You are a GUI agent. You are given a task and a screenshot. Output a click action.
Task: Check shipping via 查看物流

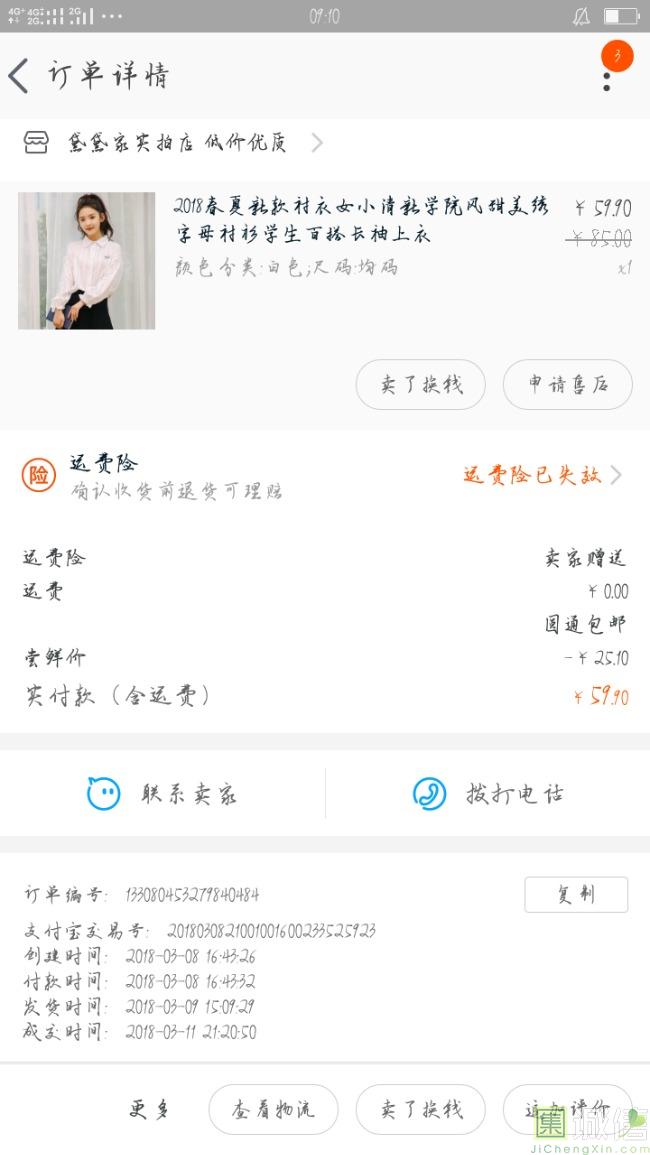273,1109
